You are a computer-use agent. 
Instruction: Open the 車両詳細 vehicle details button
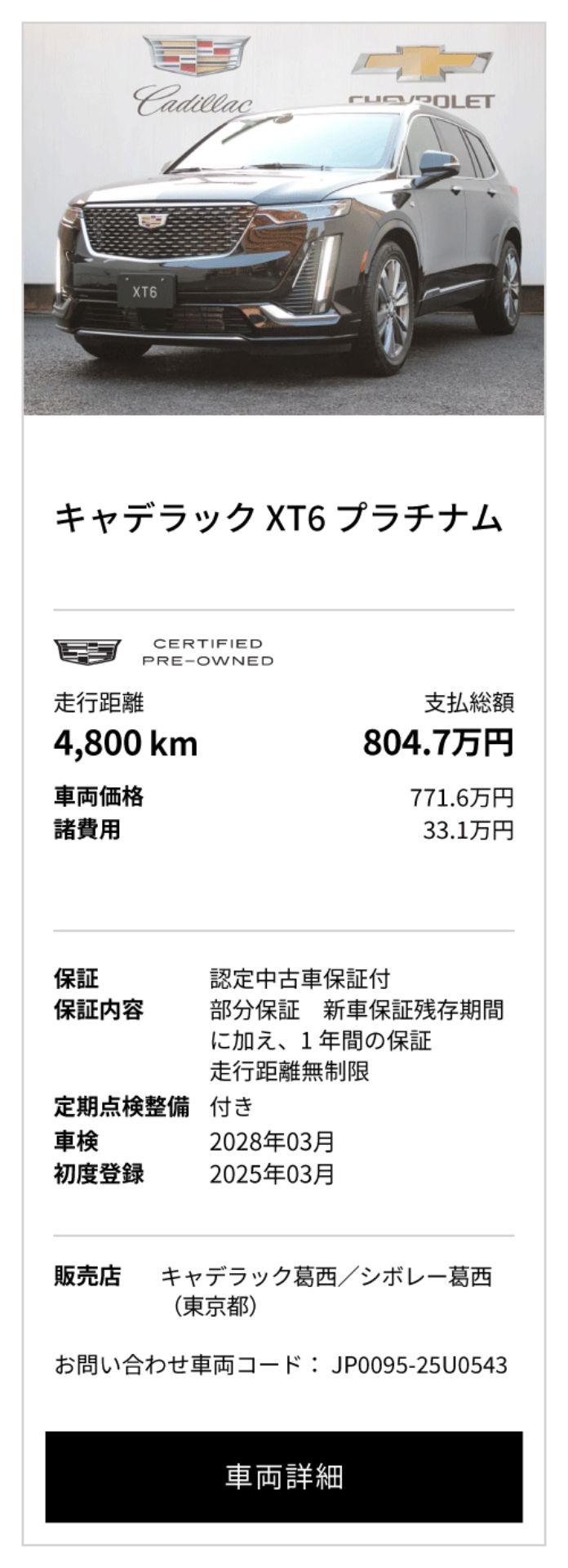283,1476
